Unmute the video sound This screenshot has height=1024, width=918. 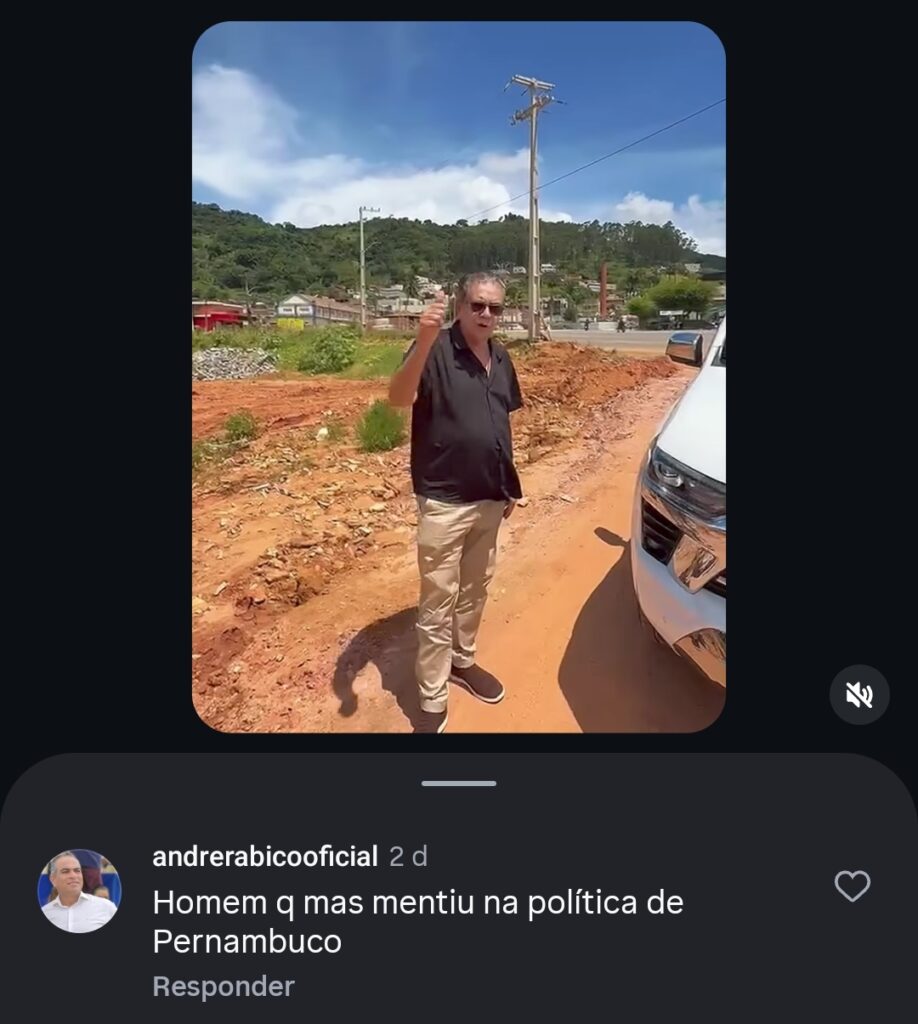pyautogui.click(x=859, y=695)
